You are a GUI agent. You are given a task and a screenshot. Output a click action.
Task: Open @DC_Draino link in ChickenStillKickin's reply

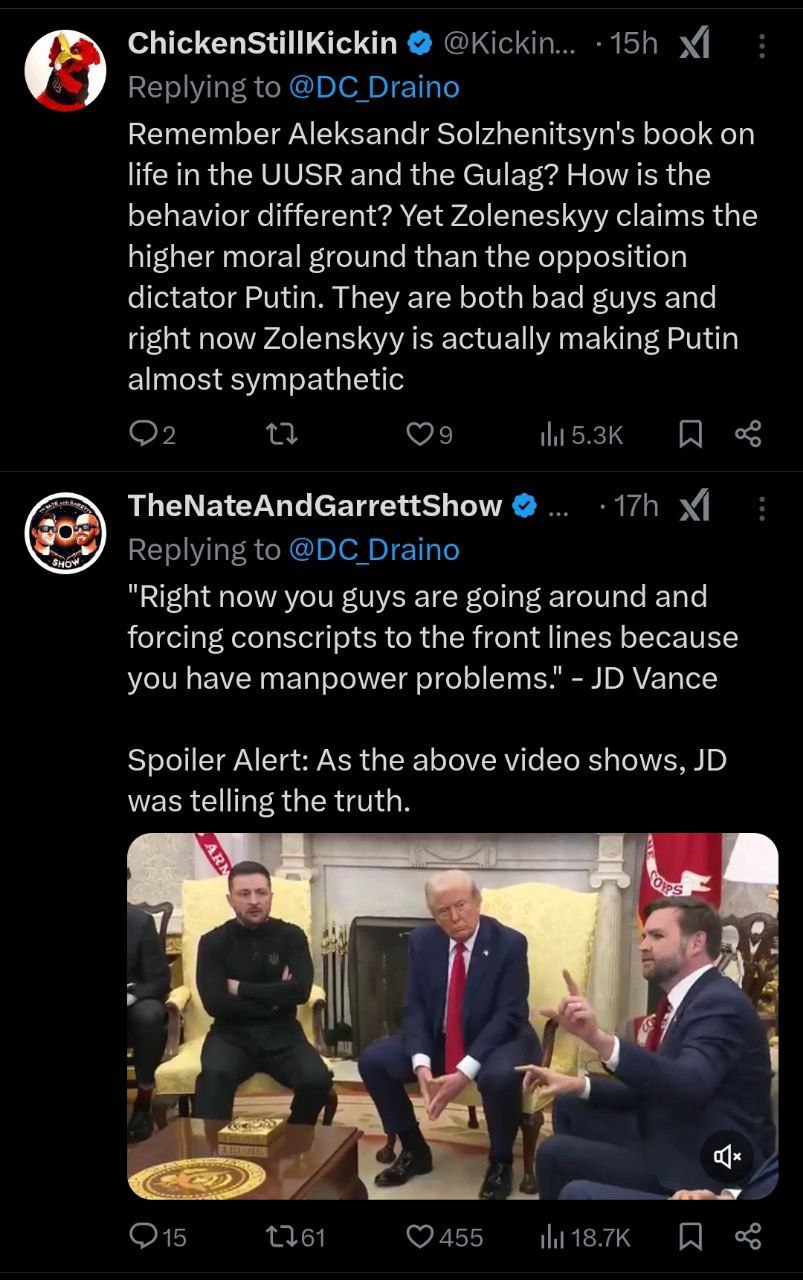tap(374, 88)
